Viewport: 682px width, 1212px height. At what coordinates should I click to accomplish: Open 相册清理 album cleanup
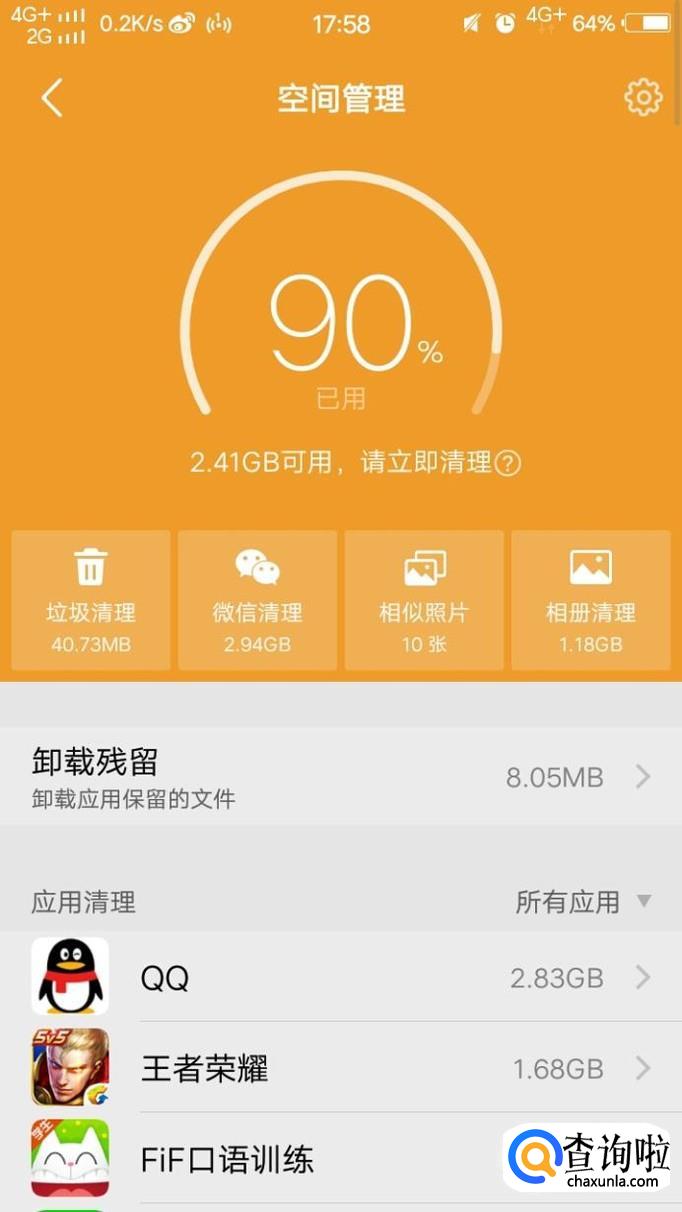coord(590,600)
